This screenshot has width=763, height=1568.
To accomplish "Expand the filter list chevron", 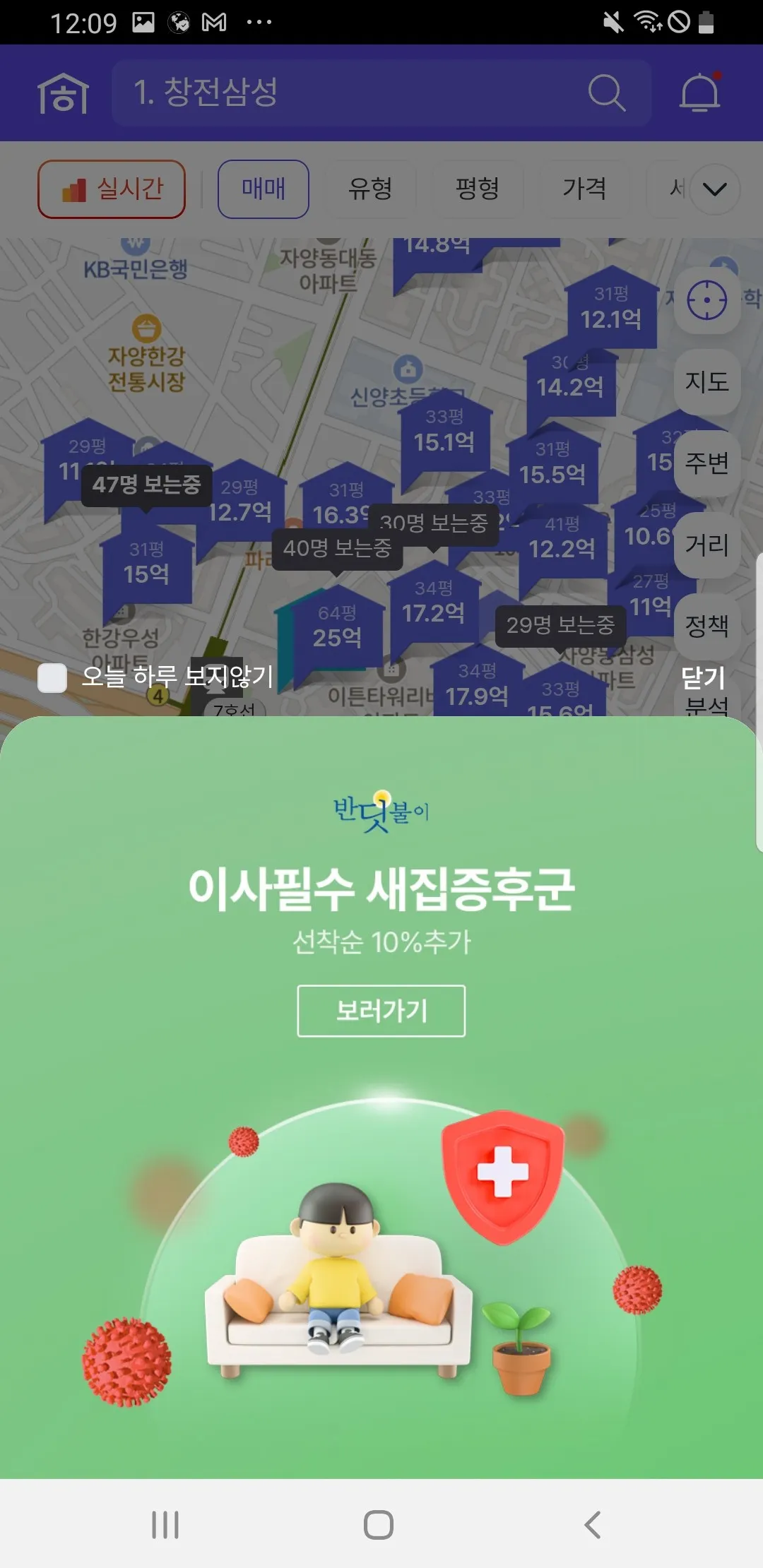I will (714, 189).
